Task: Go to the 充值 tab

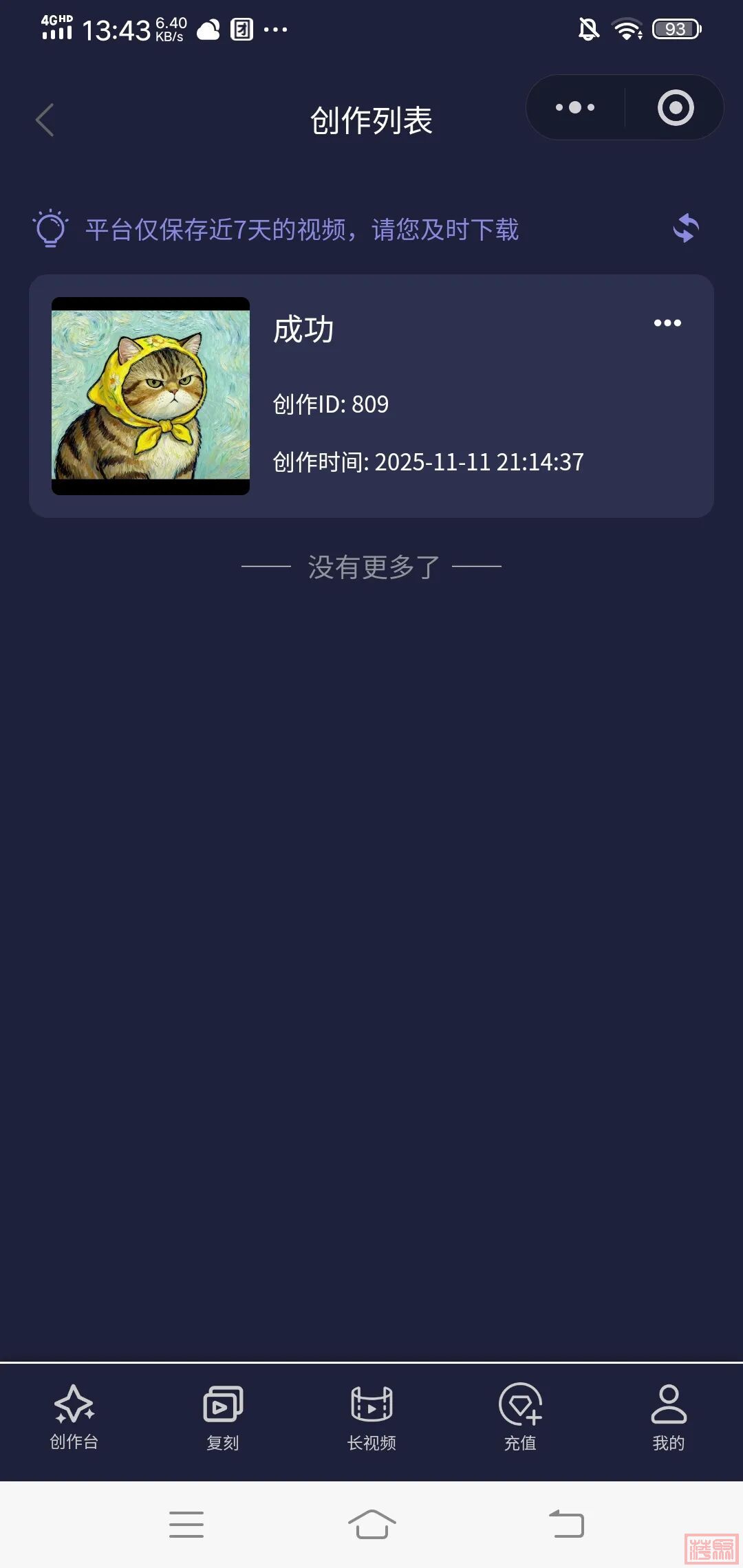Action: point(520,1418)
